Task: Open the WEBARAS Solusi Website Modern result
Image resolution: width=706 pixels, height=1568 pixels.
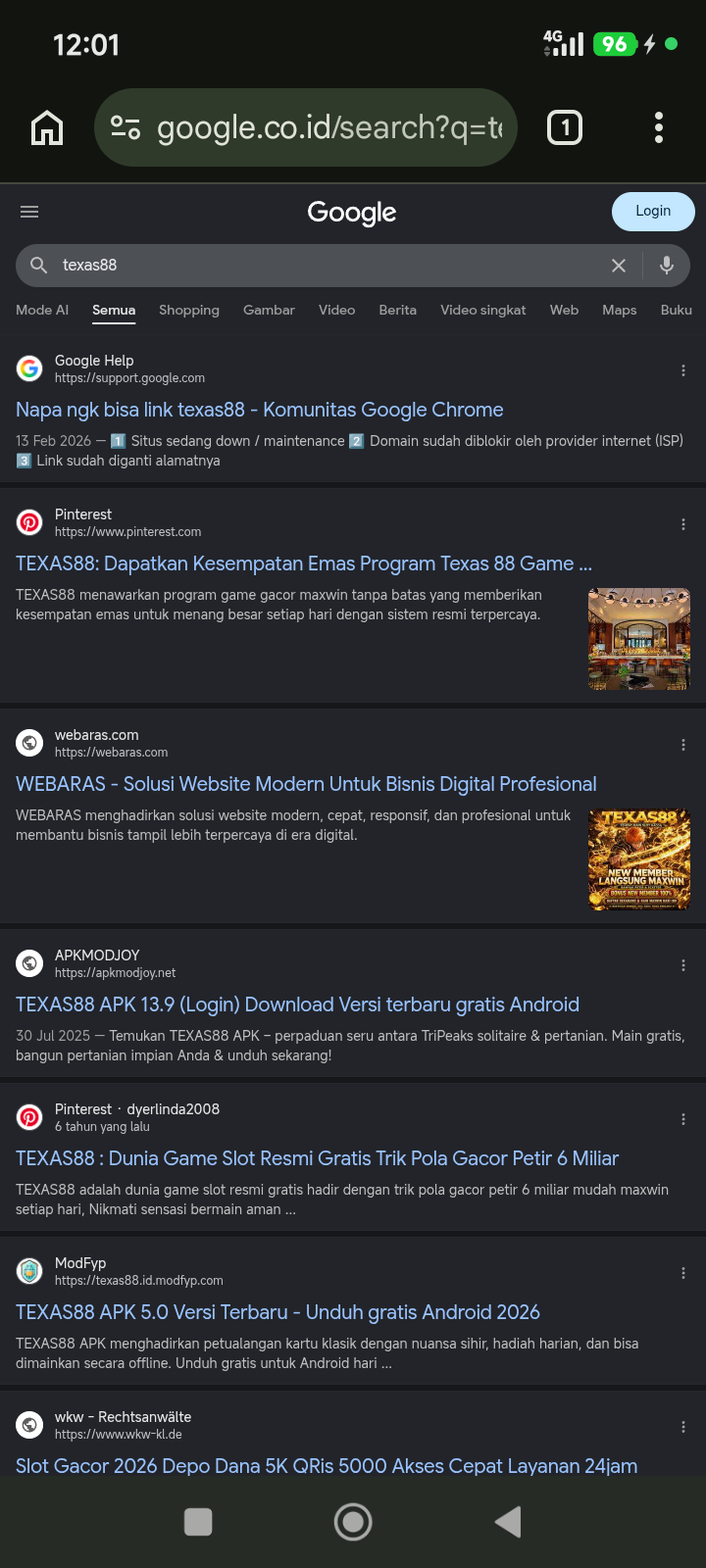Action: (x=306, y=784)
